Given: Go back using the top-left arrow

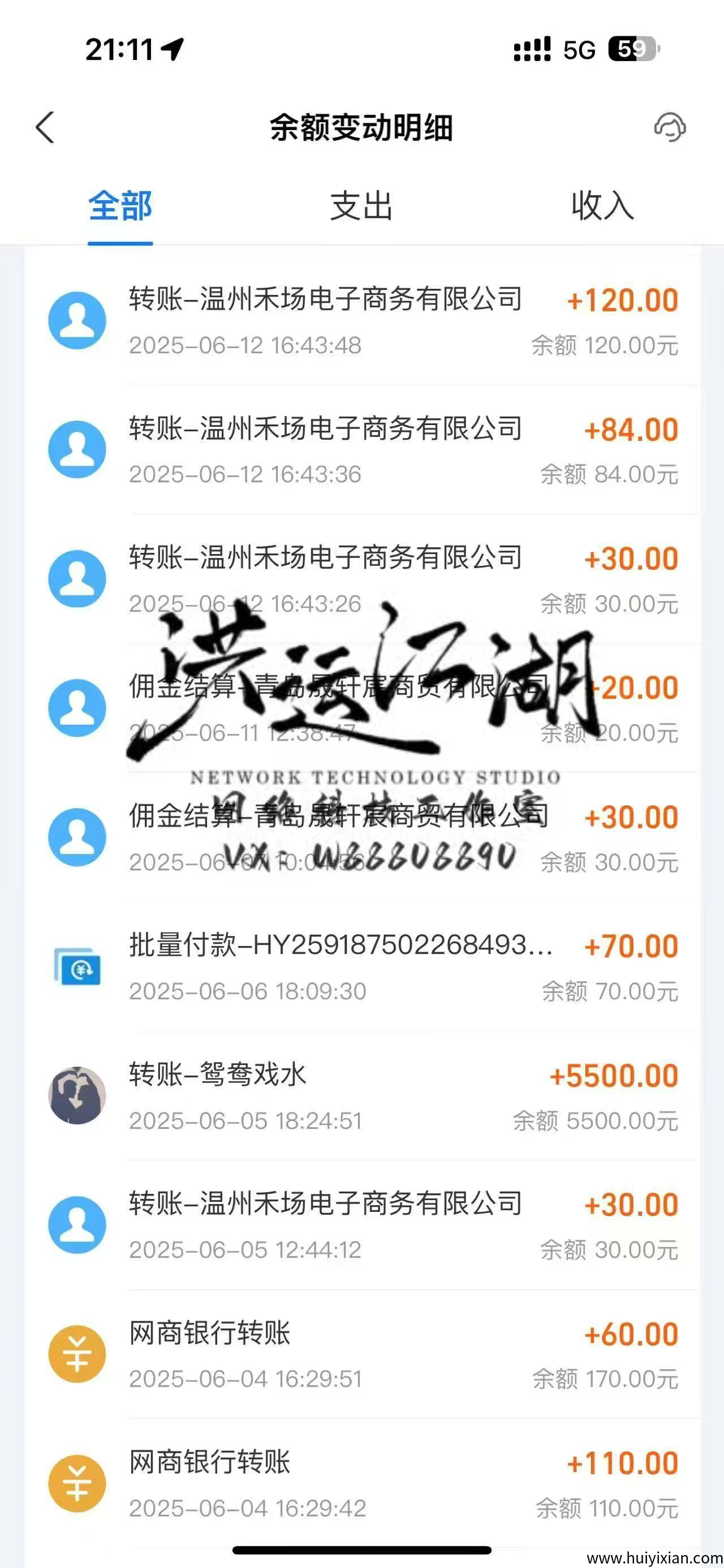Looking at the screenshot, I should [45, 128].
